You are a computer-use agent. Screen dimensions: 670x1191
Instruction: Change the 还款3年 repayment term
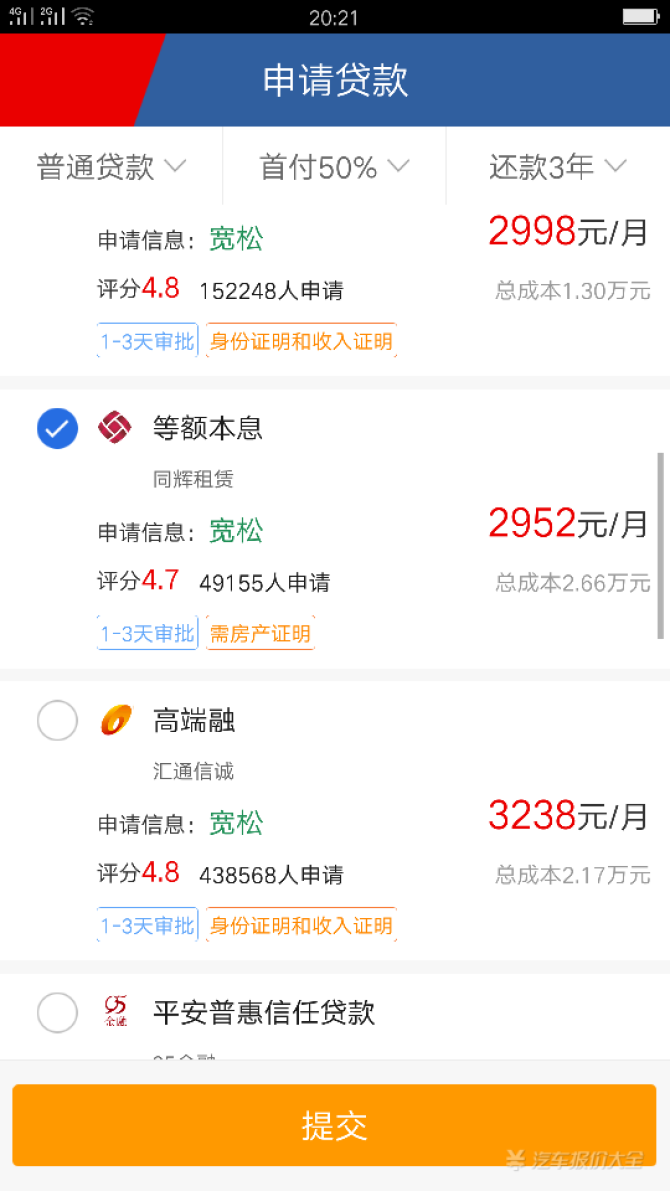click(x=557, y=167)
